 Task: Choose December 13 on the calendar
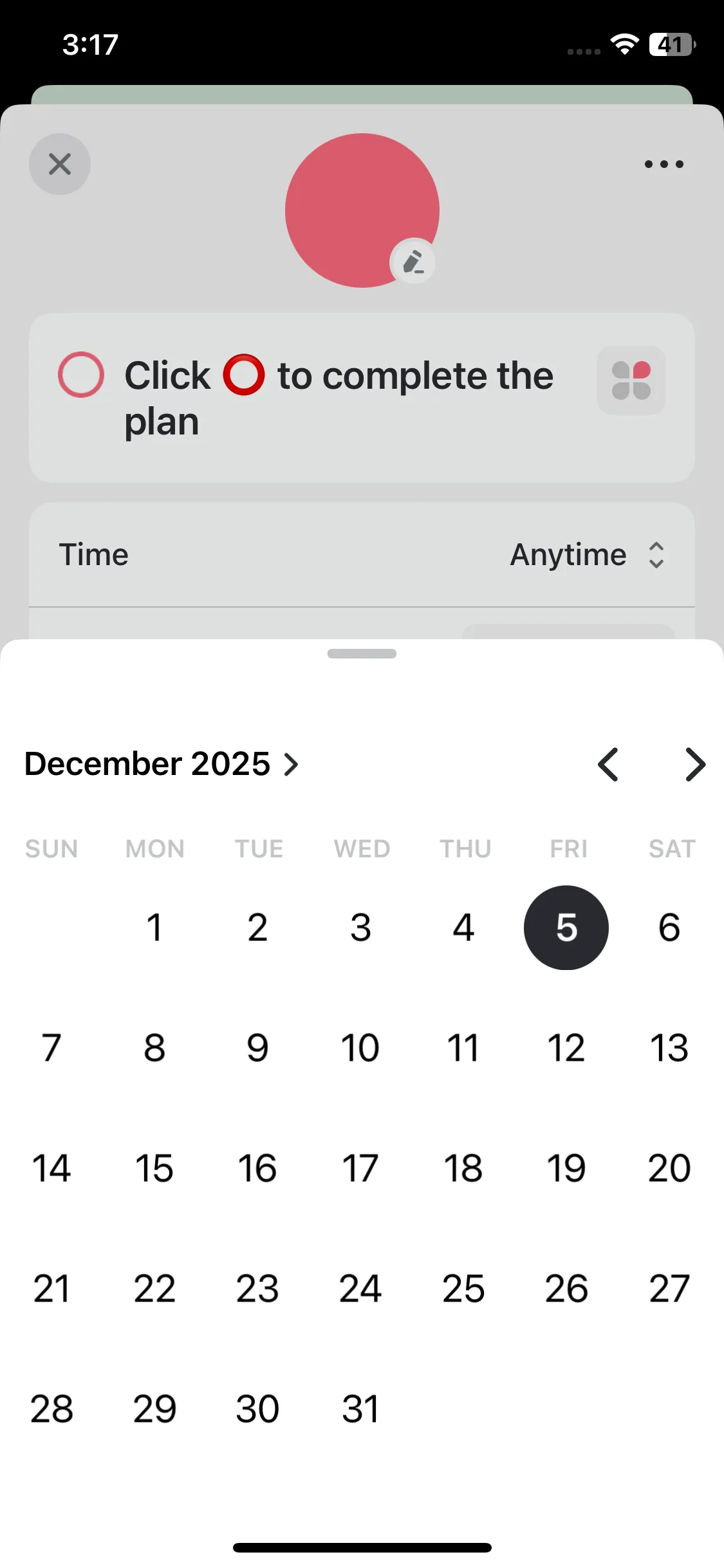tap(669, 1048)
